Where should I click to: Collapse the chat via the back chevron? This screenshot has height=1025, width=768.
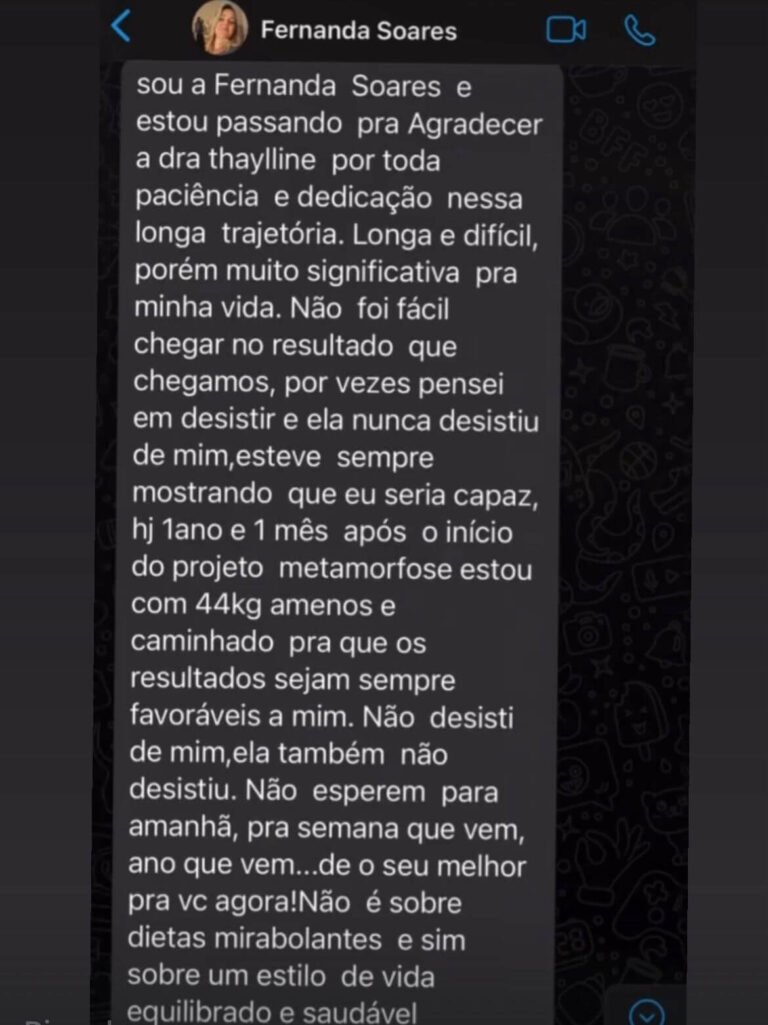(x=122, y=28)
